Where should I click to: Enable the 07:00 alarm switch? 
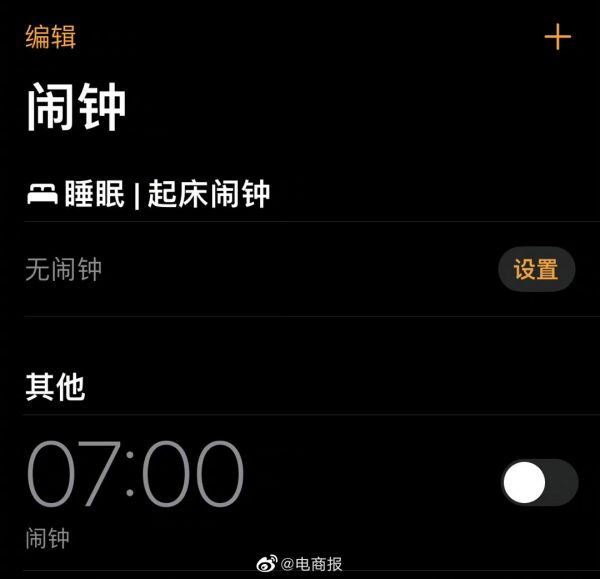539,483
